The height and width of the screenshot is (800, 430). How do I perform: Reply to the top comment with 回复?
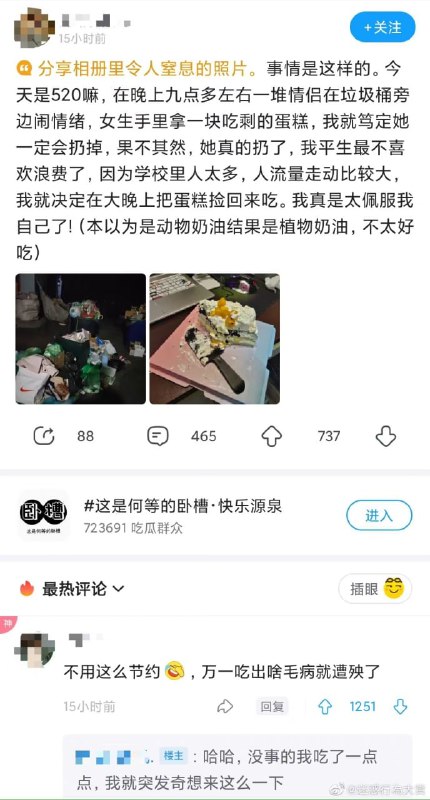tap(272, 707)
